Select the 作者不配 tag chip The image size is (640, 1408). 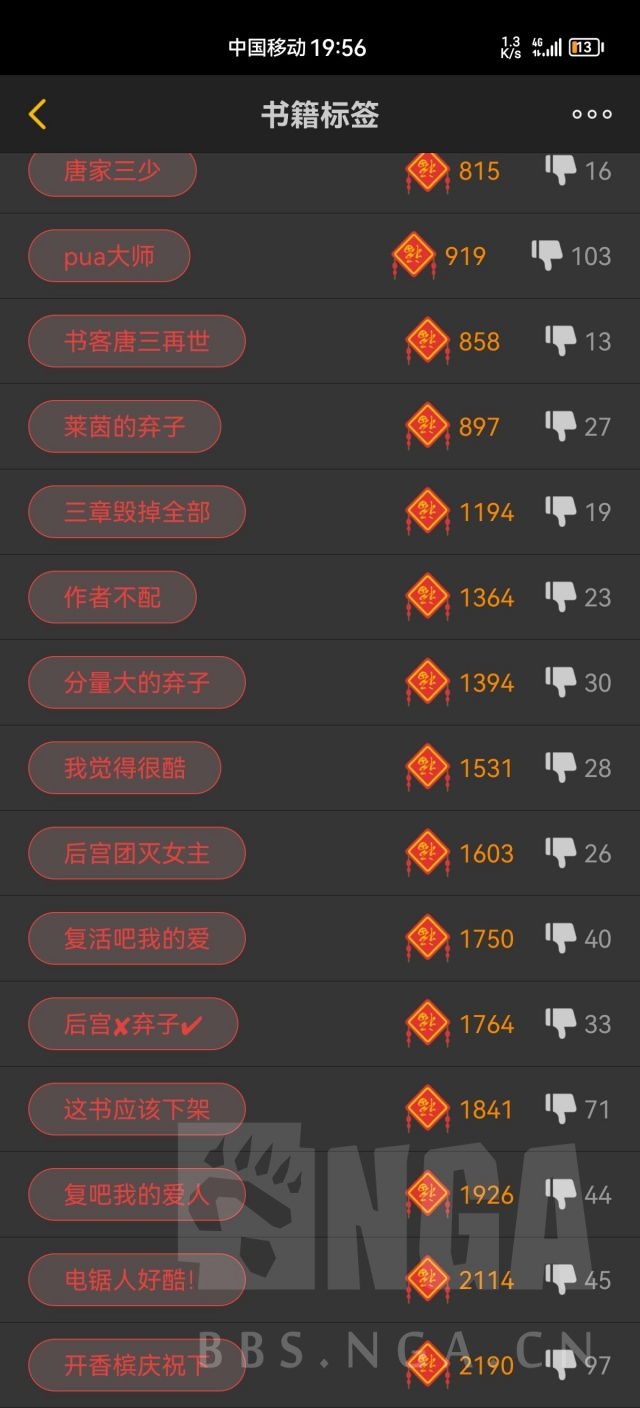112,598
